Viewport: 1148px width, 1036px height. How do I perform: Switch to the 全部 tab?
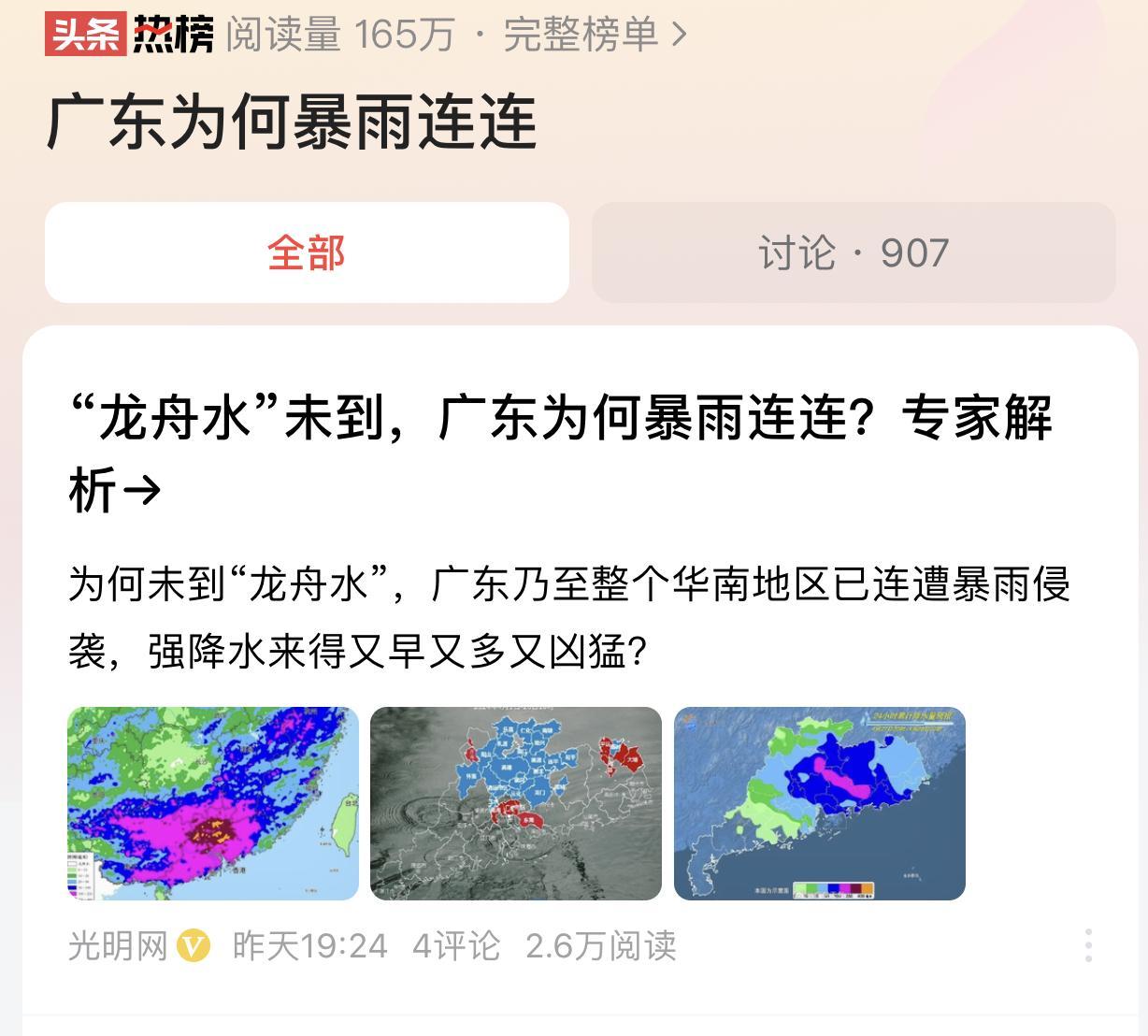[307, 252]
